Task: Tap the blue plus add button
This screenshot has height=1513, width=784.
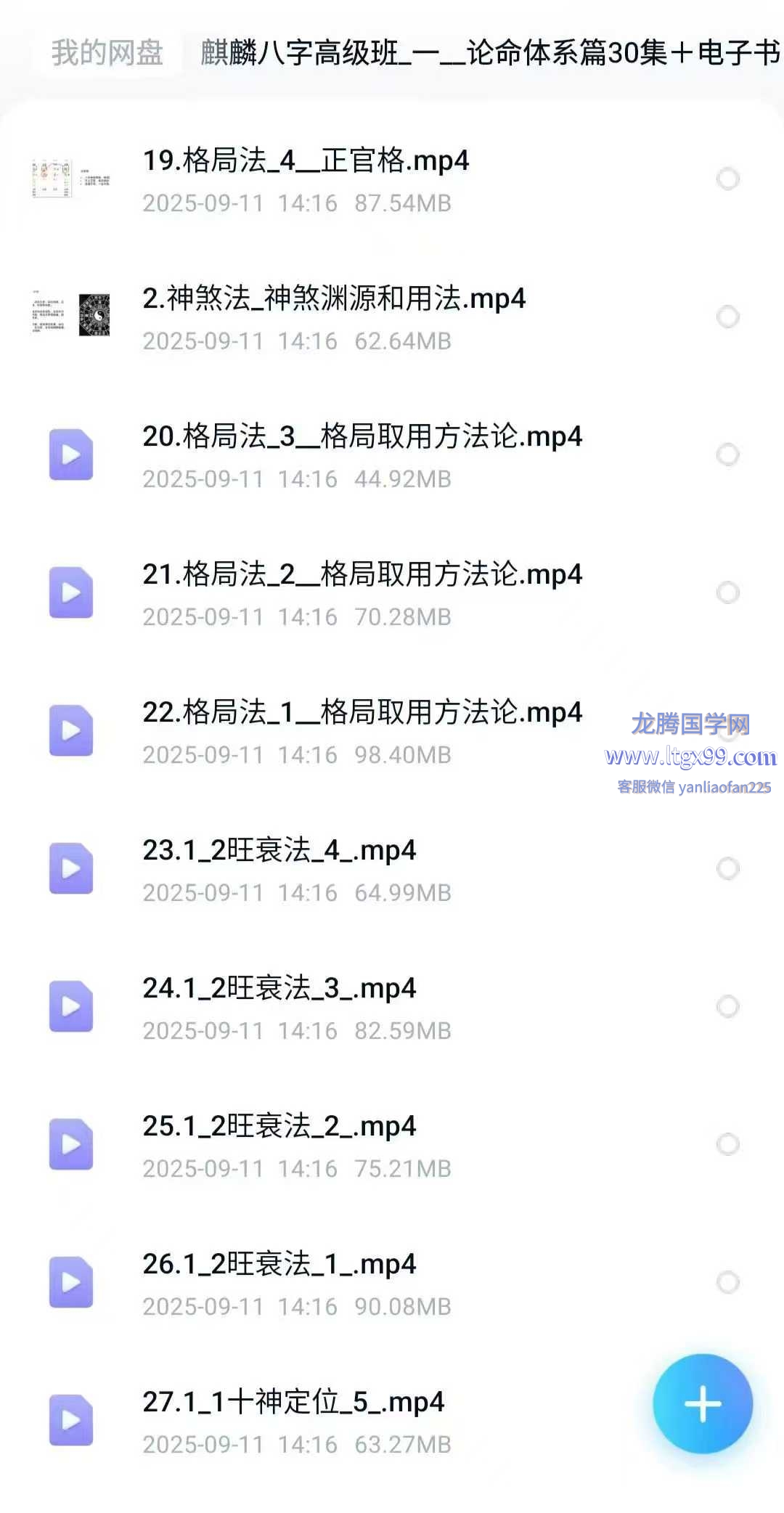Action: [702, 1403]
